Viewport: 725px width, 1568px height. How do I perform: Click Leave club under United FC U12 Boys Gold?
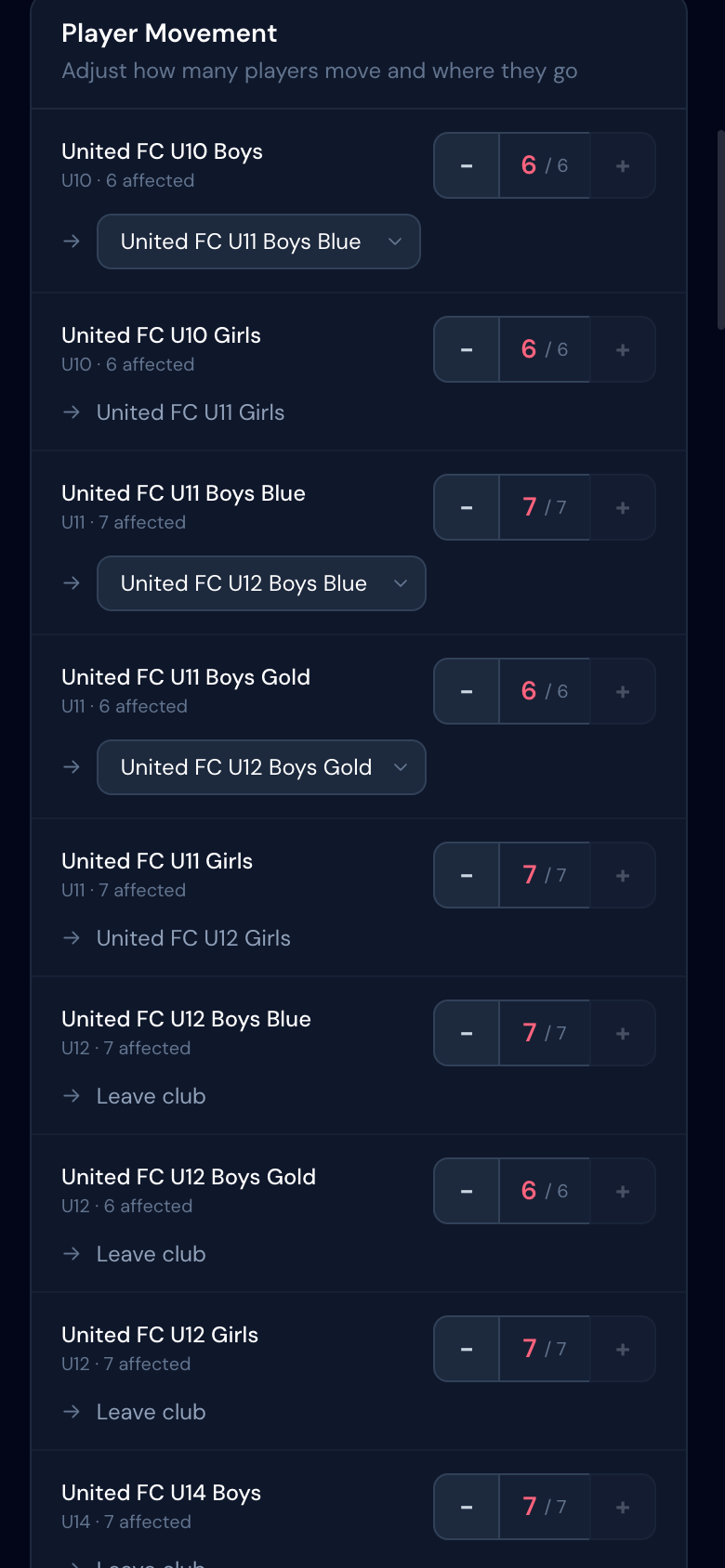[x=151, y=1253]
